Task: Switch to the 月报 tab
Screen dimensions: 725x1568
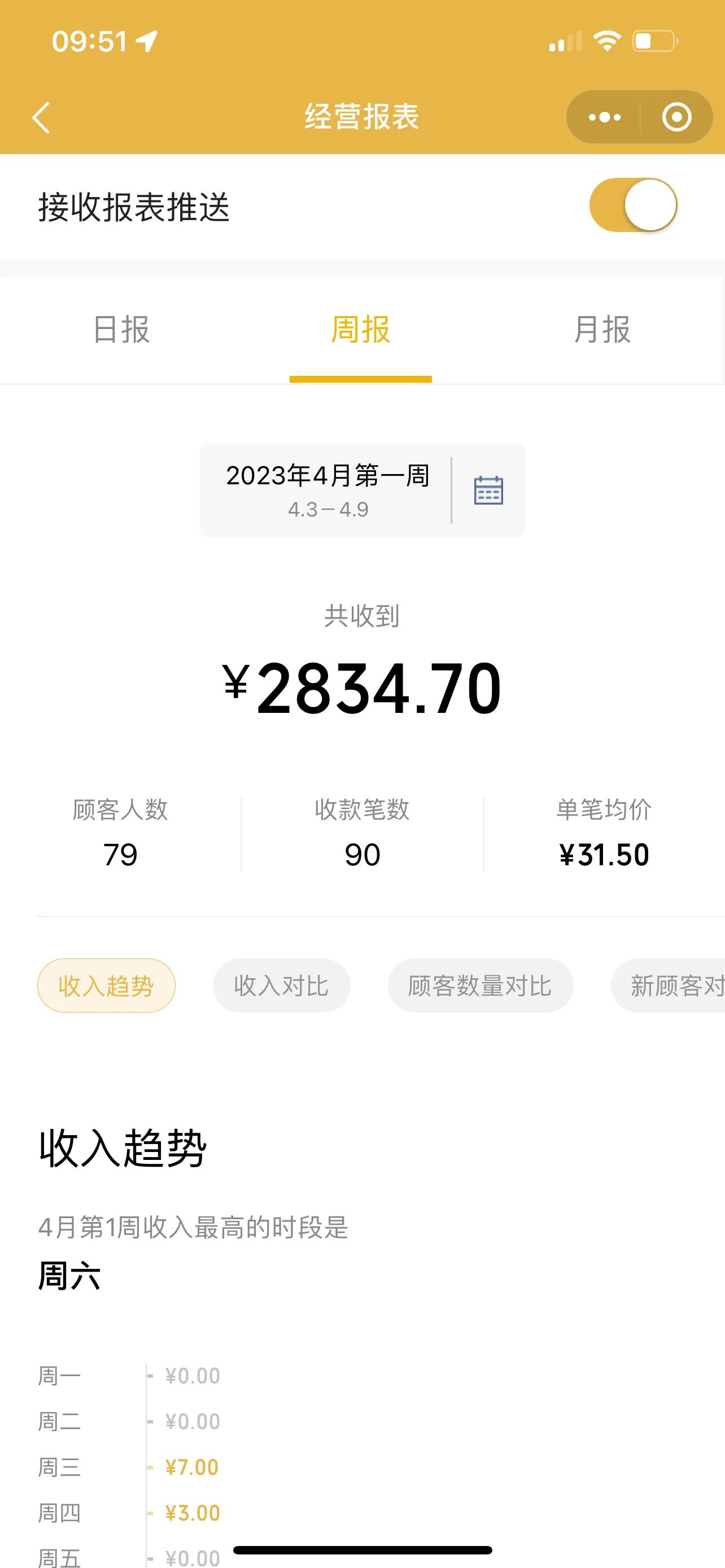Action: pos(603,331)
